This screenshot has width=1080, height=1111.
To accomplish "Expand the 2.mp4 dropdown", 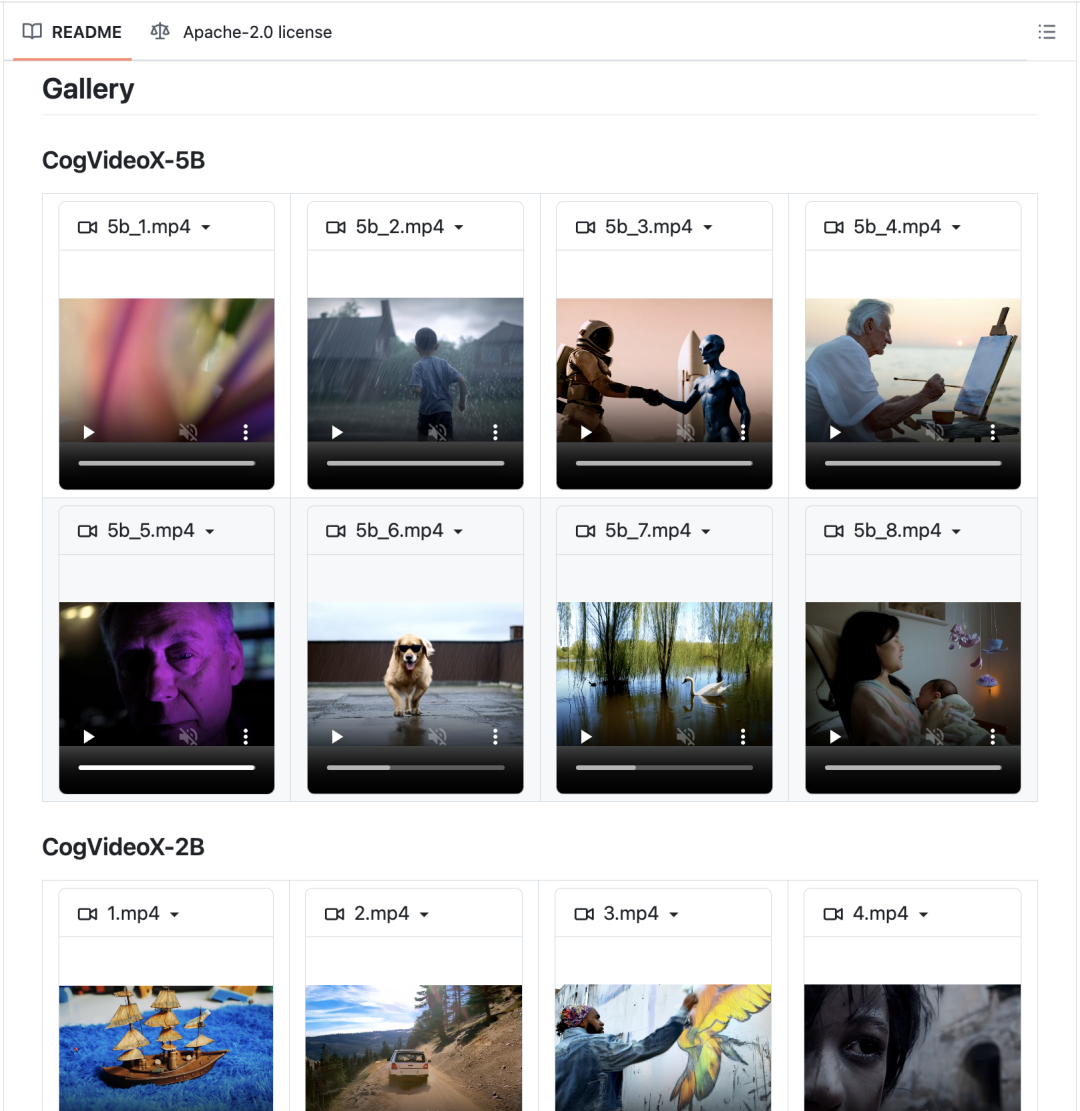I will pos(424,915).
